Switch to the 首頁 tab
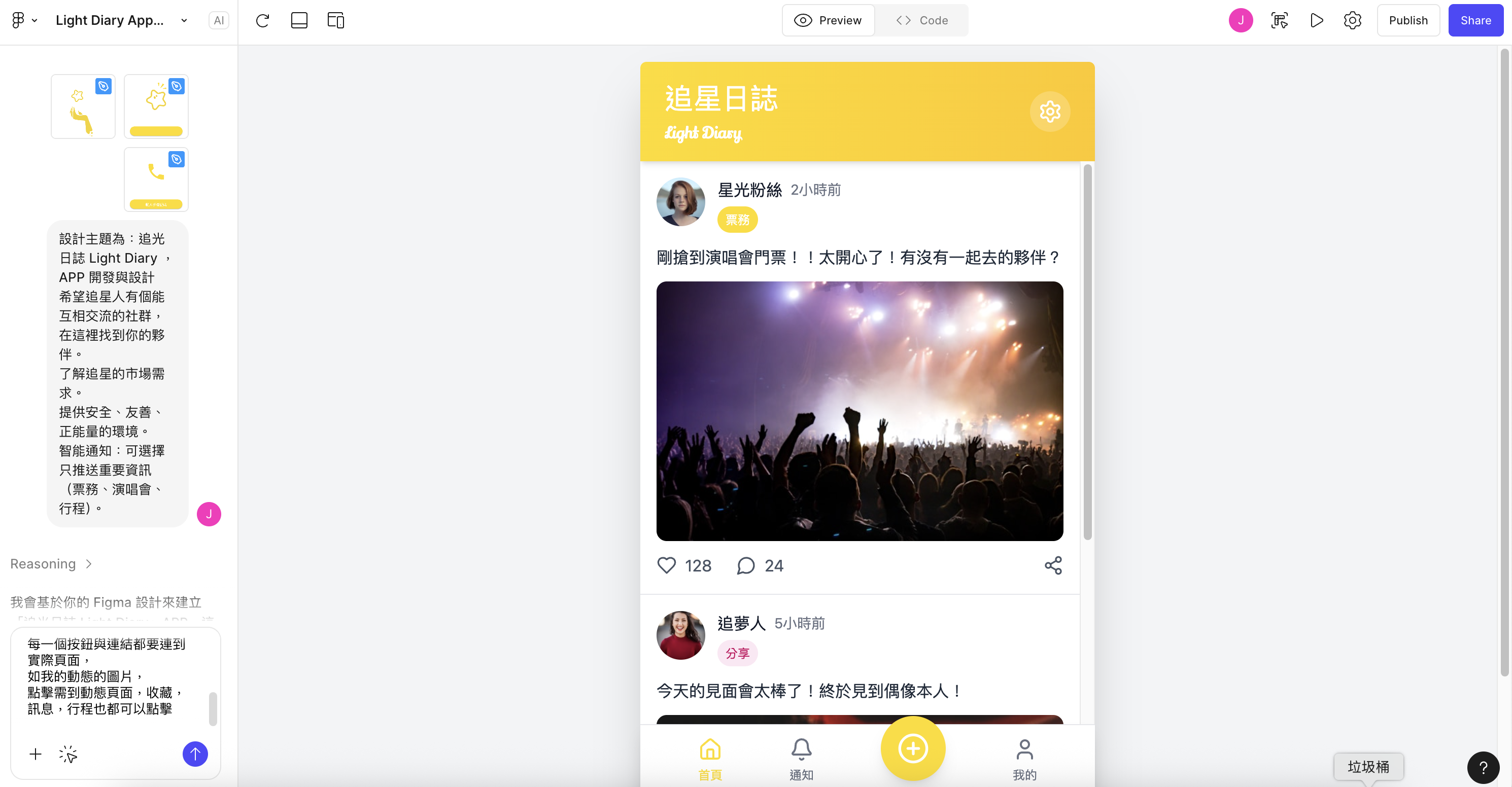The height and width of the screenshot is (787, 1512). coord(710,759)
